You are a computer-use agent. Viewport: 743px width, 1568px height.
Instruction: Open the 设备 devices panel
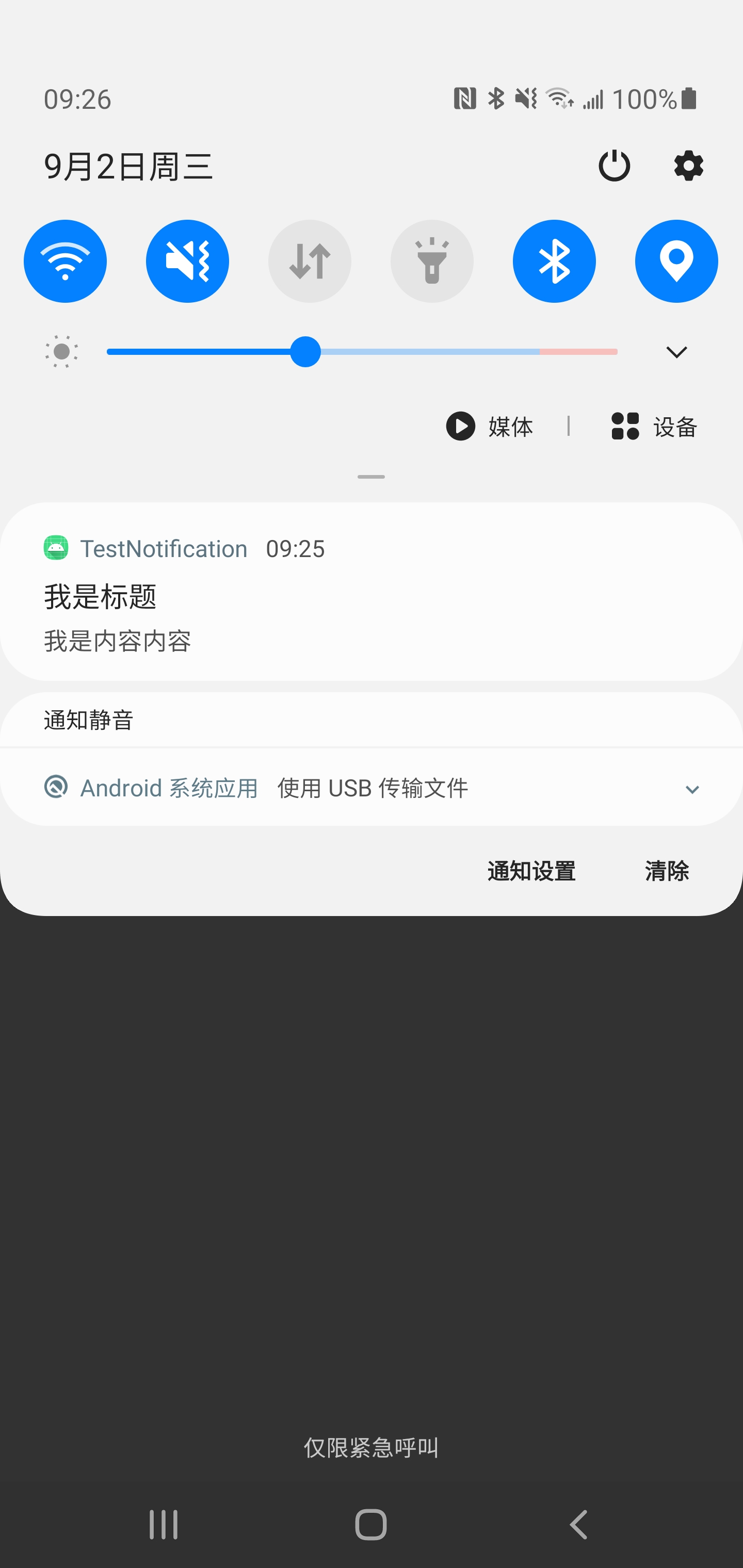655,427
